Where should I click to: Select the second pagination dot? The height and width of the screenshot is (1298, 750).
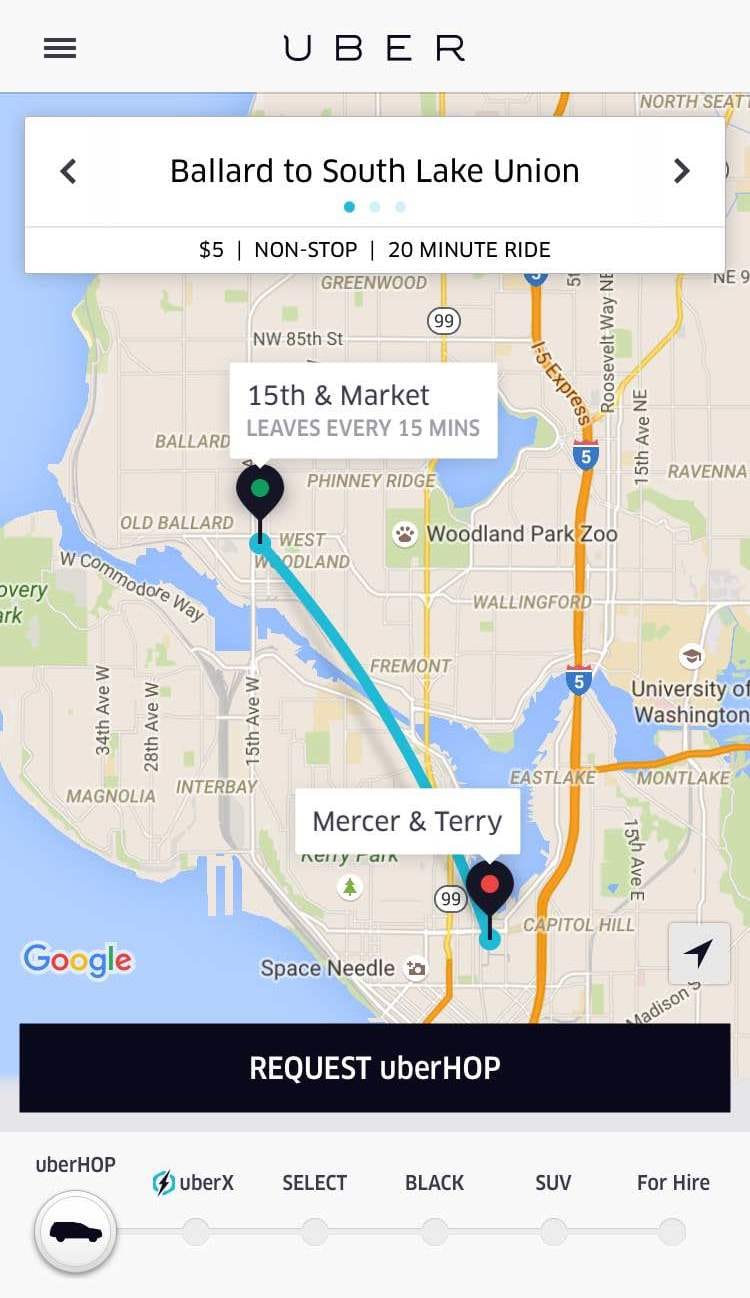(374, 206)
